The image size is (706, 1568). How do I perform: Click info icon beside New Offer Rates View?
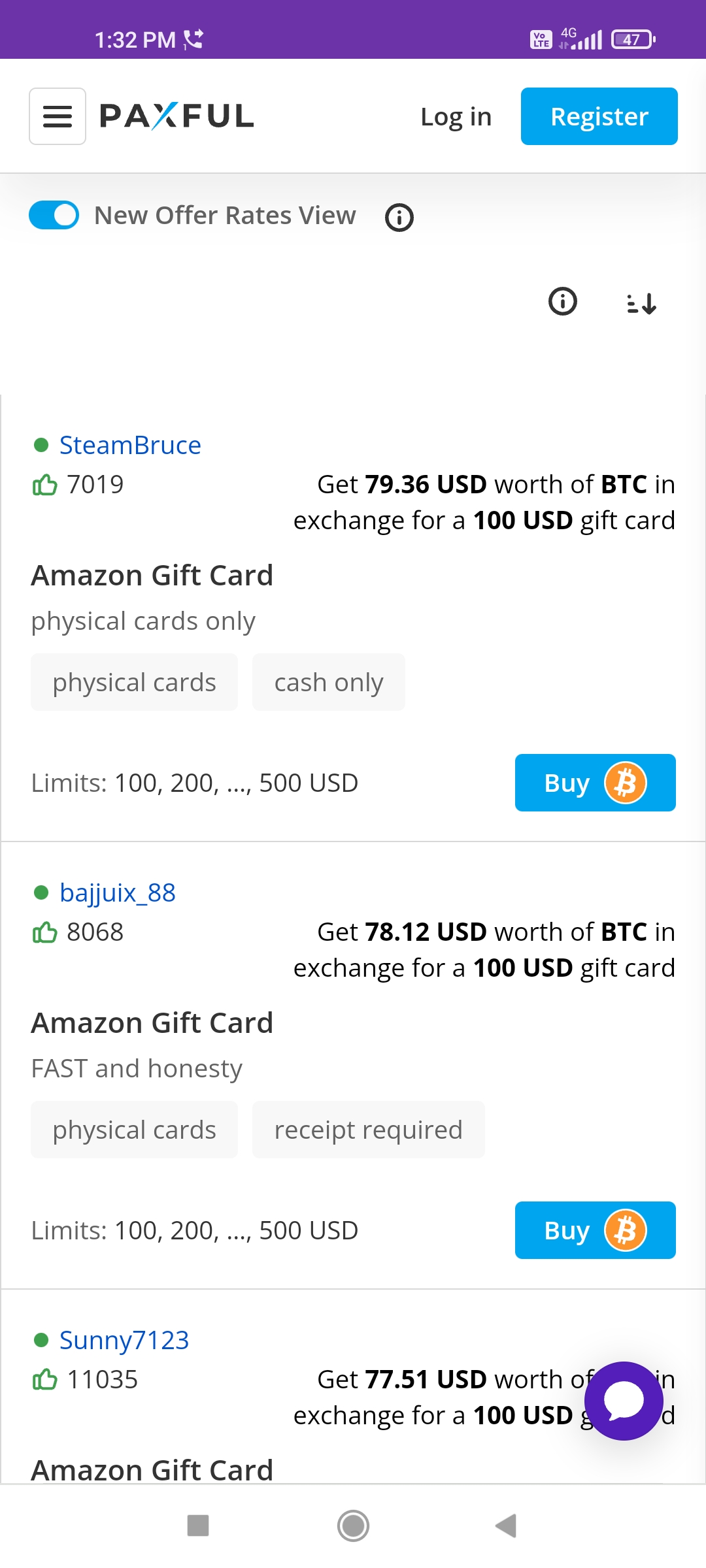[398, 216]
